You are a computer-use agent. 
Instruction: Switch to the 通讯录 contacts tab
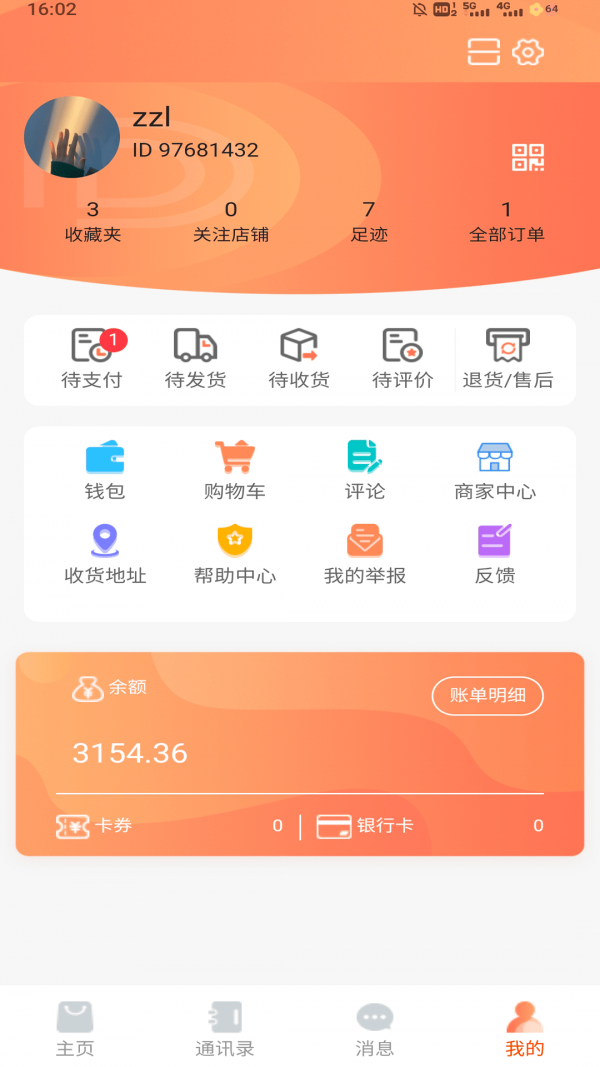point(225,1029)
